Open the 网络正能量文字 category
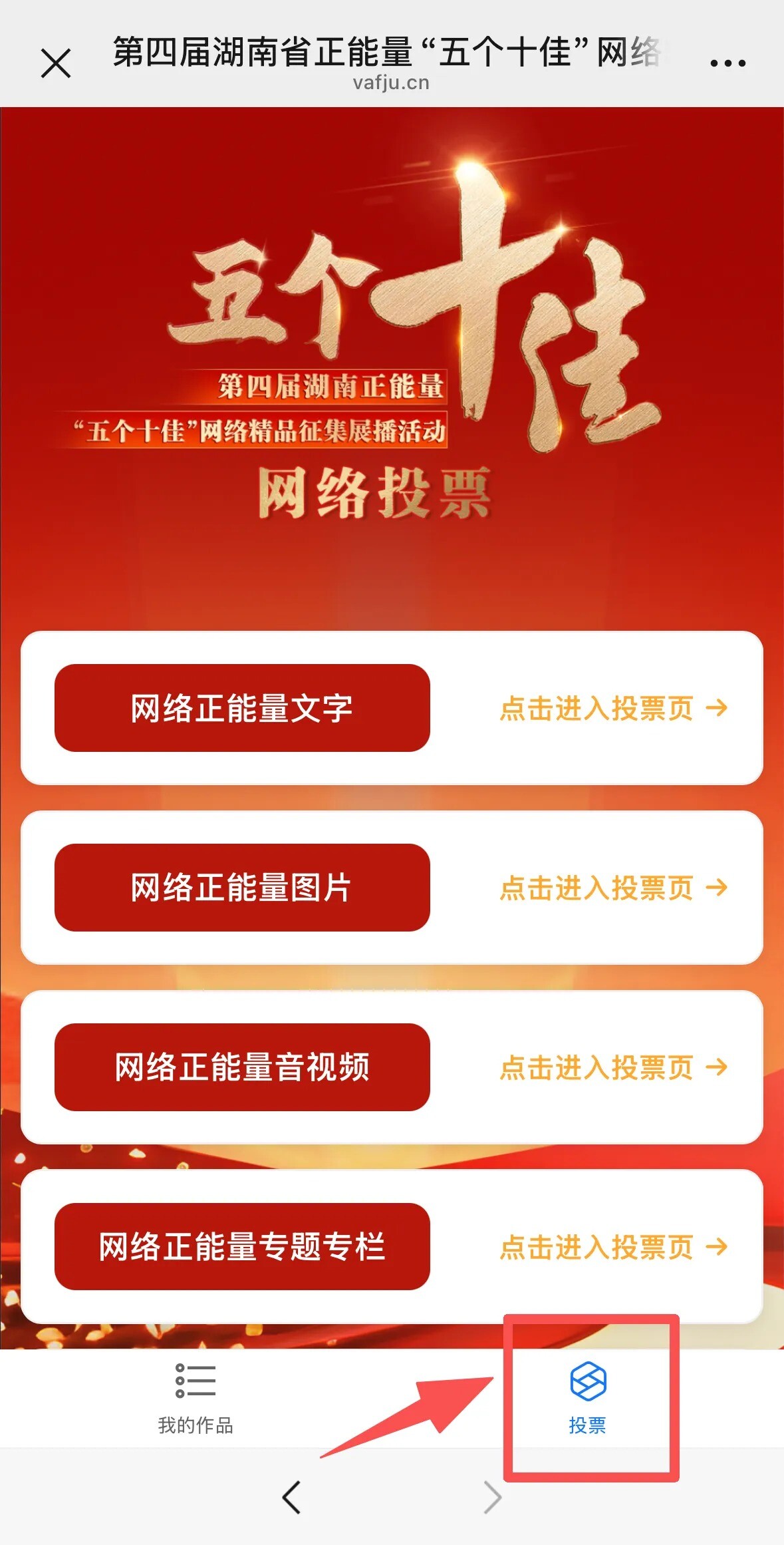Screen dimensions: 784x1545 [x=242, y=708]
